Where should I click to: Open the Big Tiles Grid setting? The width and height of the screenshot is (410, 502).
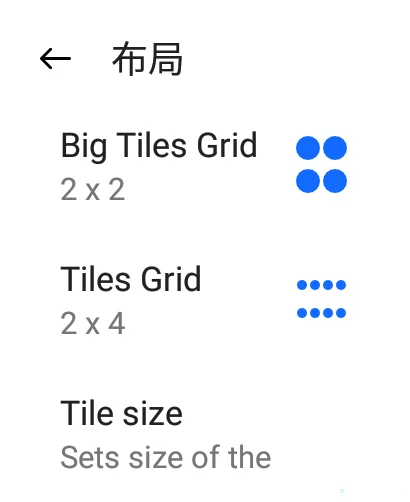(x=205, y=166)
